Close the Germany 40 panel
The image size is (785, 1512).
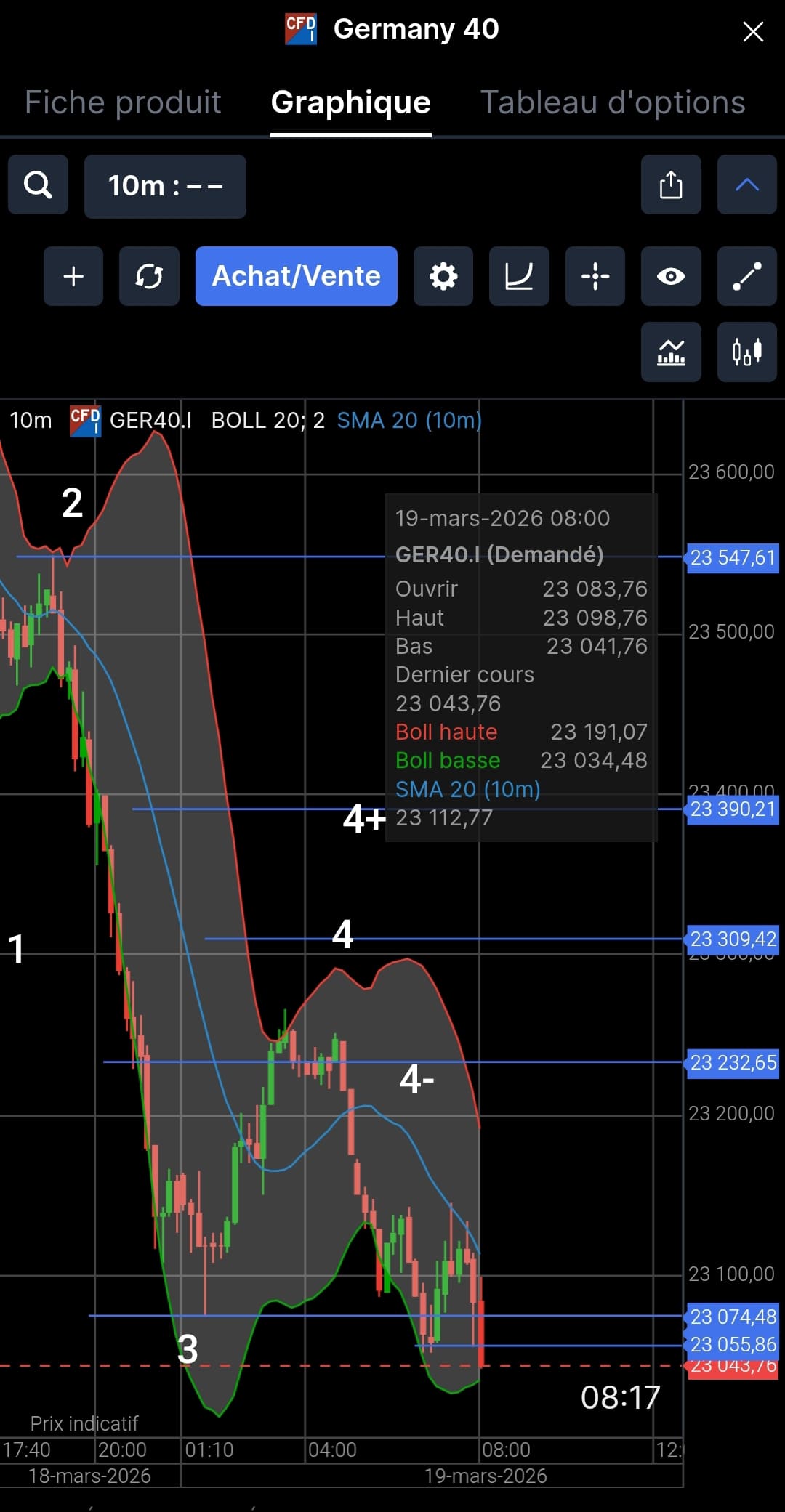753,31
